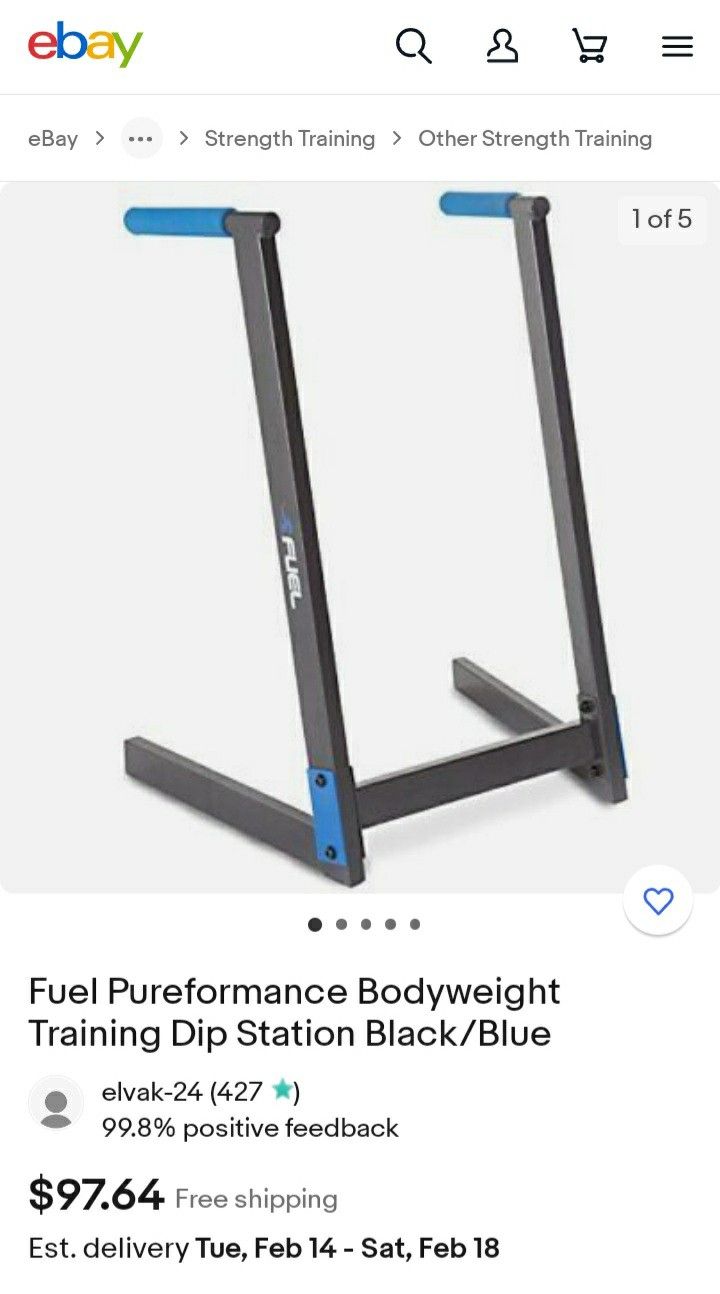Expand the collapsed breadcrumb ellipsis
The height and width of the screenshot is (1294, 720).
point(141,138)
